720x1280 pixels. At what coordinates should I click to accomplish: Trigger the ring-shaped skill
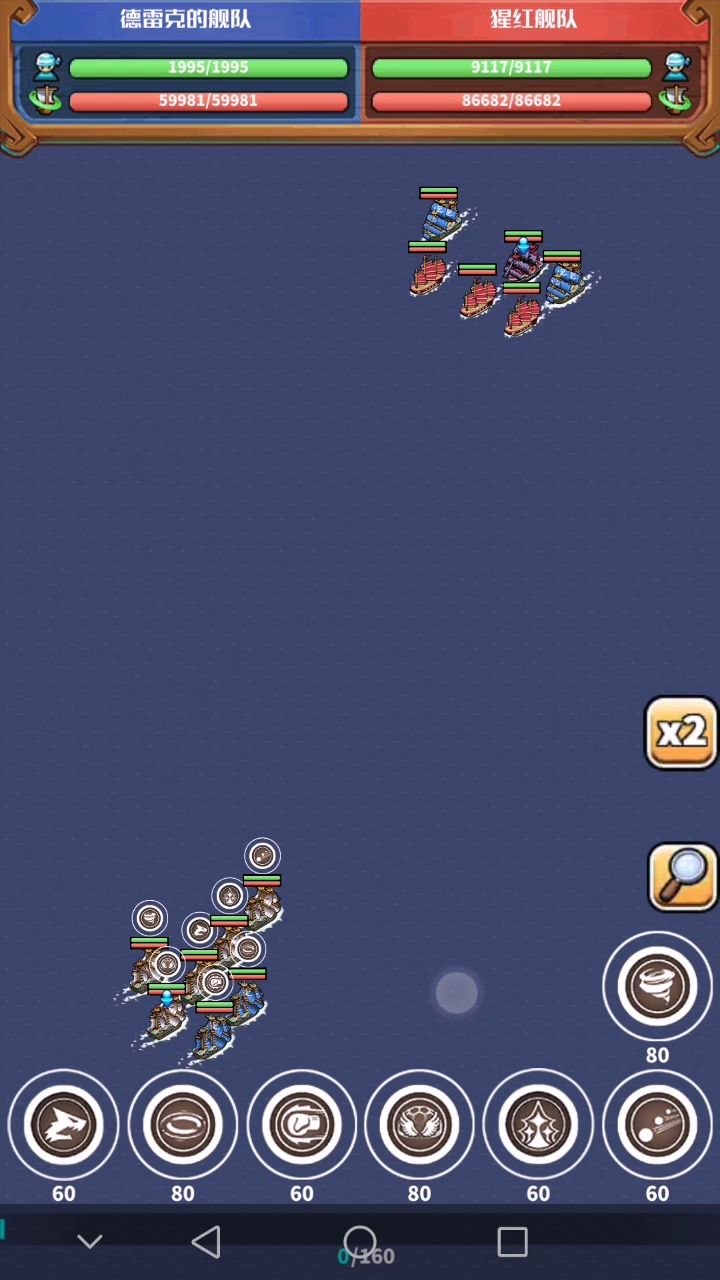[183, 1124]
